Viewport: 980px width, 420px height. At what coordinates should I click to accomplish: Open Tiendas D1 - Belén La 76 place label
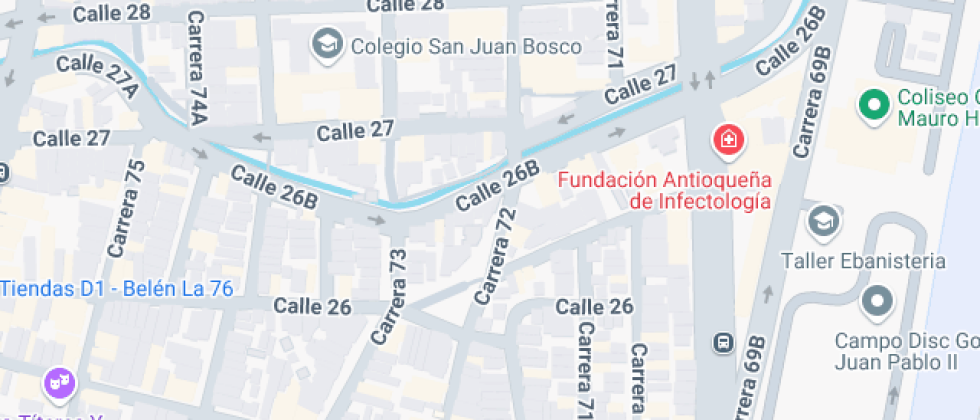pyautogui.click(x=116, y=289)
